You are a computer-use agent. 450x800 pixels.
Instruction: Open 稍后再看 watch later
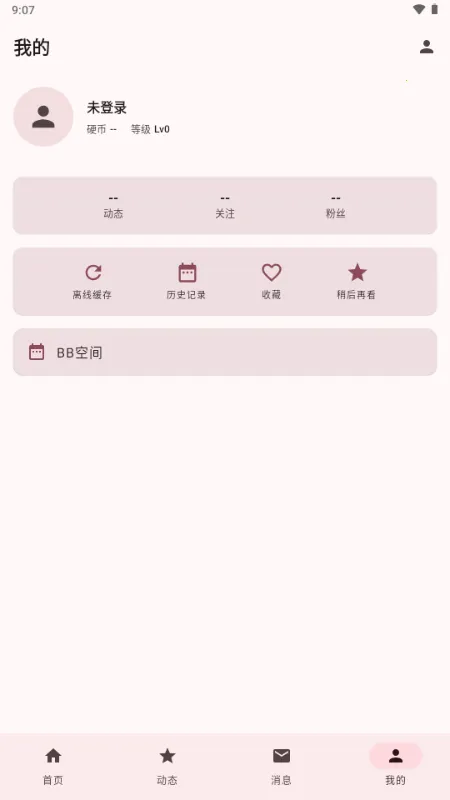(357, 282)
